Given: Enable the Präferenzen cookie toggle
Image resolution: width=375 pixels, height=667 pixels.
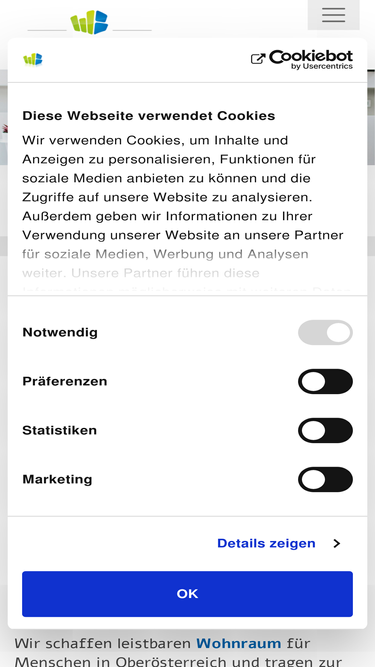Looking at the screenshot, I should pyautogui.click(x=325, y=382).
